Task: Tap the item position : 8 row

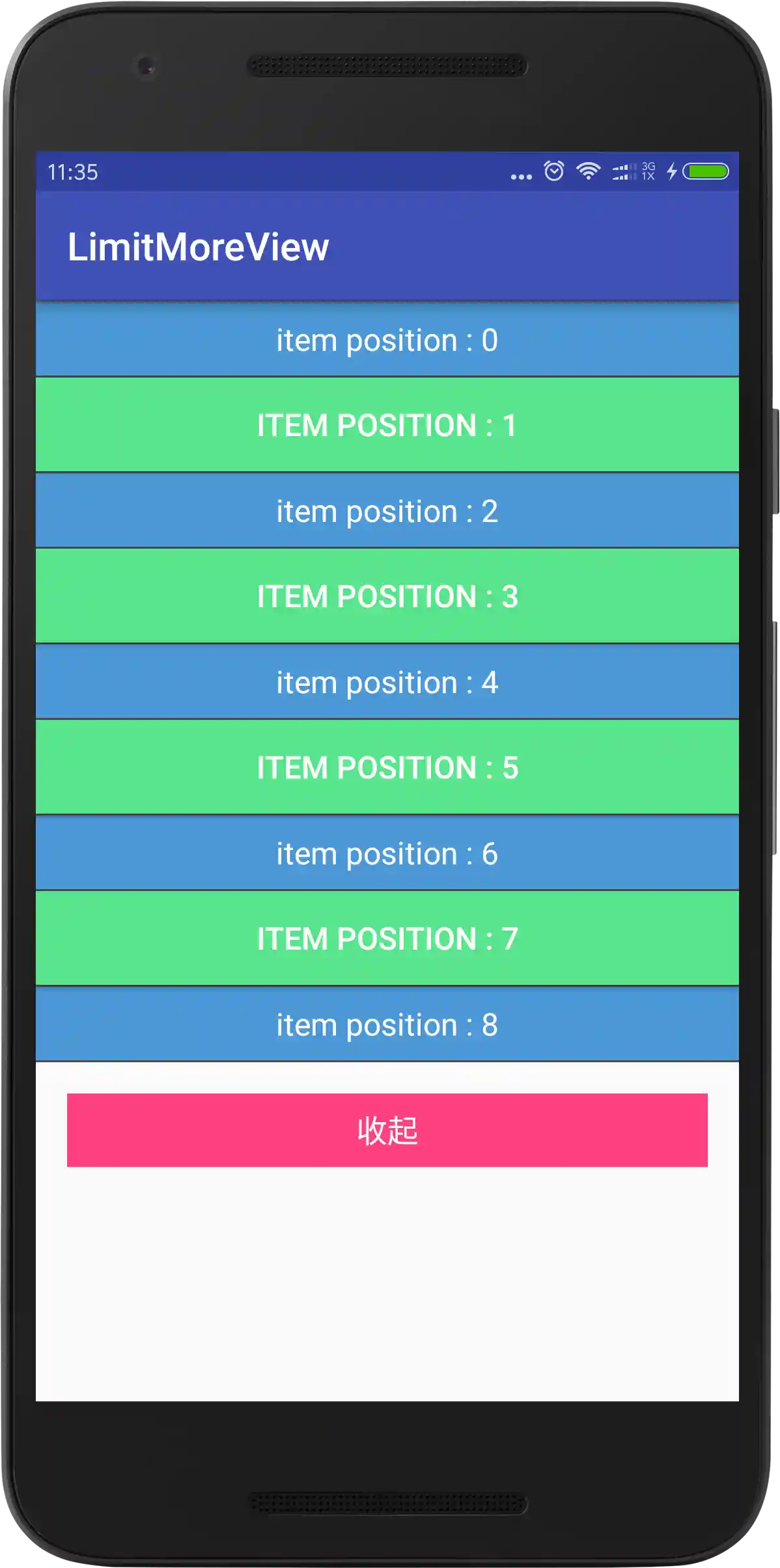Action: (x=387, y=1025)
